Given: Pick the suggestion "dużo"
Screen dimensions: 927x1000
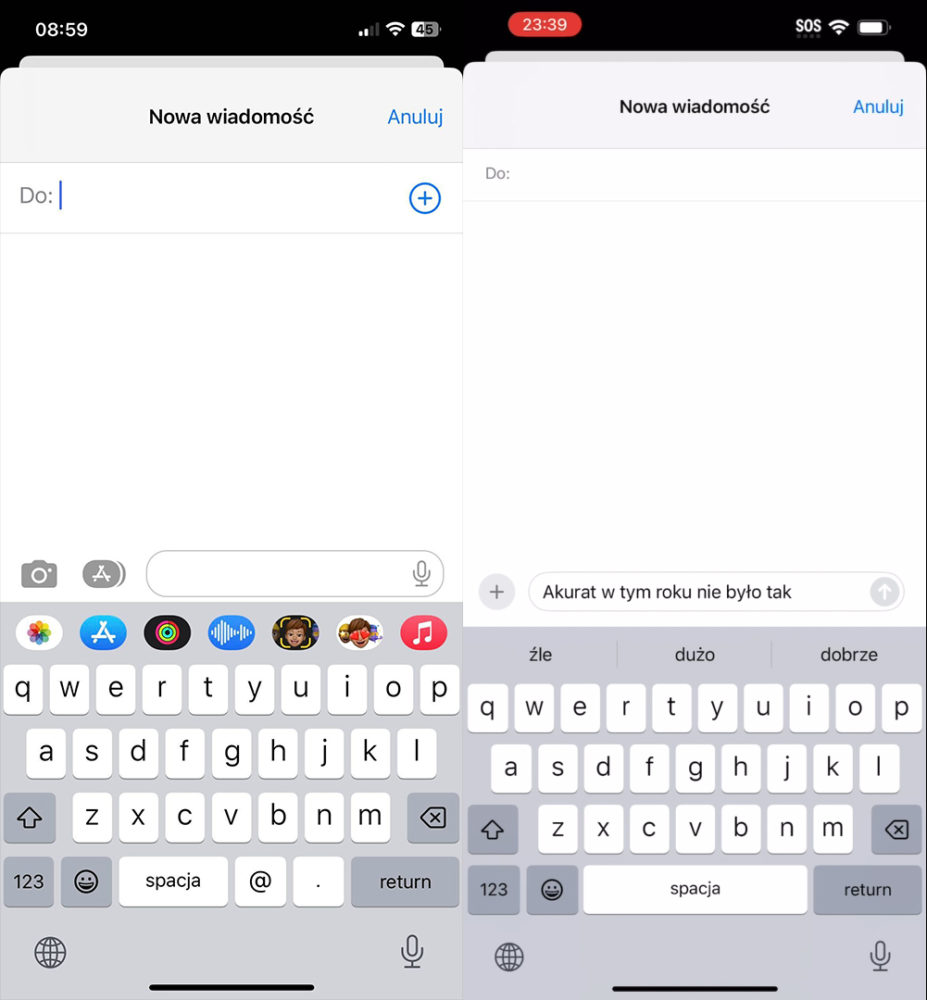Looking at the screenshot, I should 694,655.
